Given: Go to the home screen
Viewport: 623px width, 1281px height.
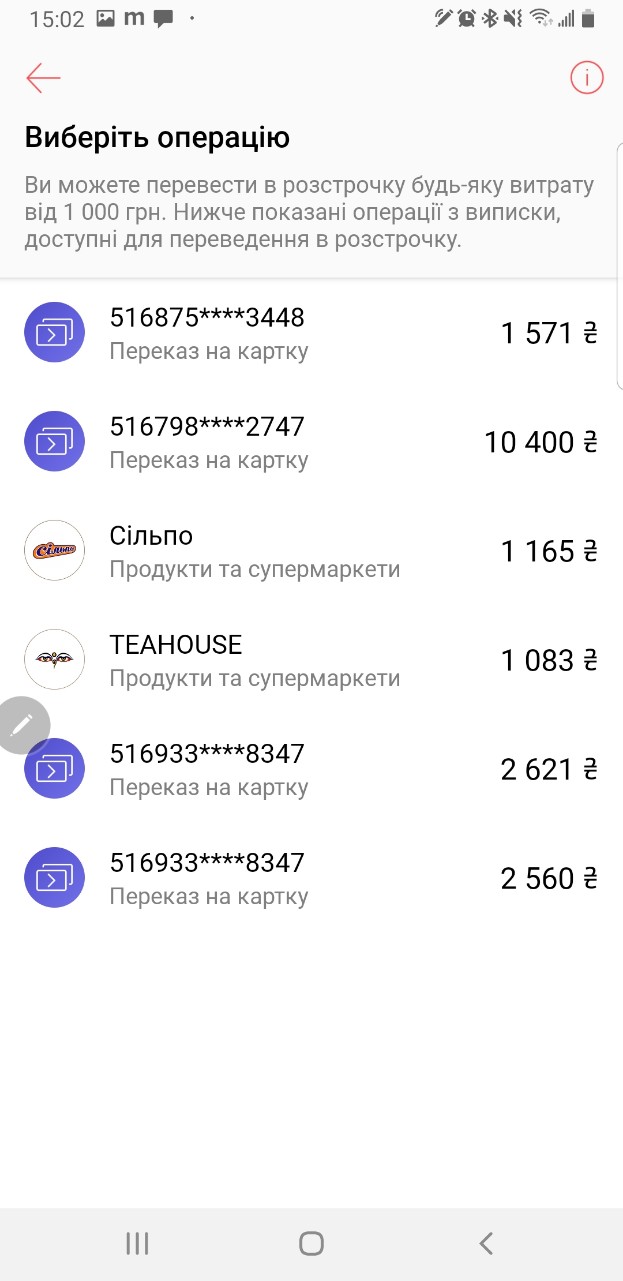Looking at the screenshot, I should 311,1243.
